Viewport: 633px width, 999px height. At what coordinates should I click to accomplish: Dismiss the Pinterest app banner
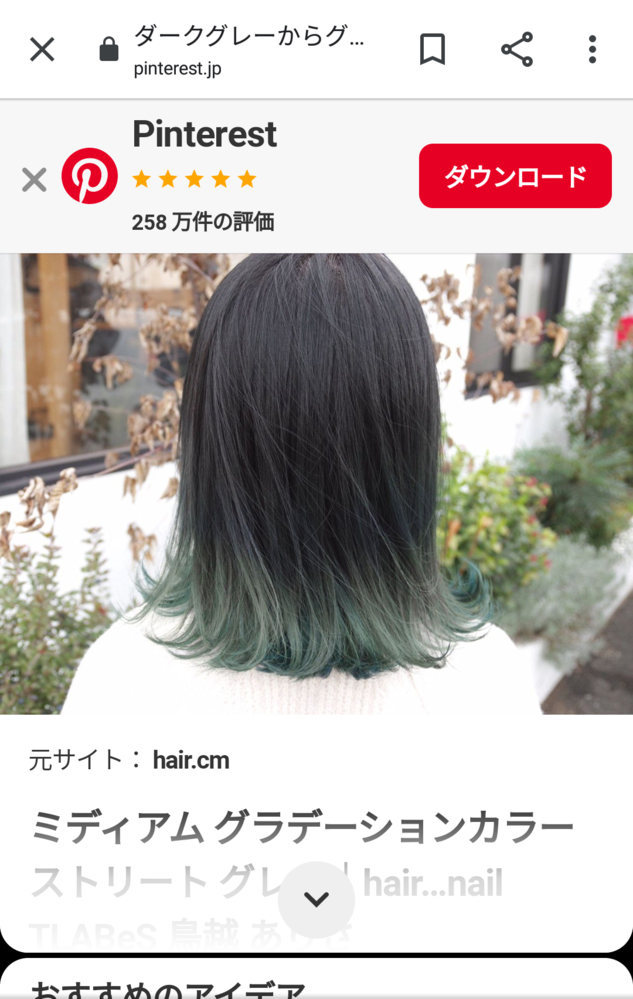coord(34,179)
